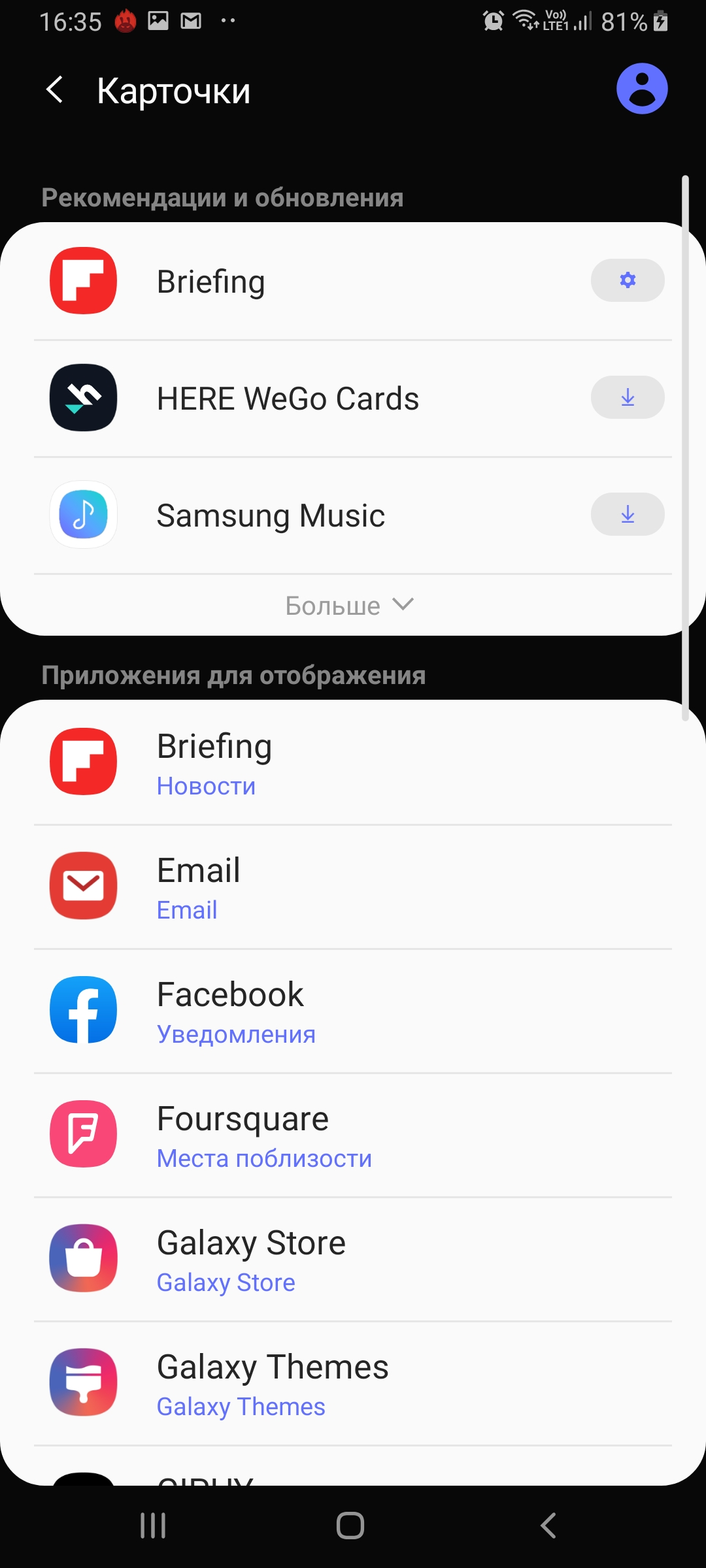
Task: Open recent apps from navigation bar
Action: click(153, 1526)
